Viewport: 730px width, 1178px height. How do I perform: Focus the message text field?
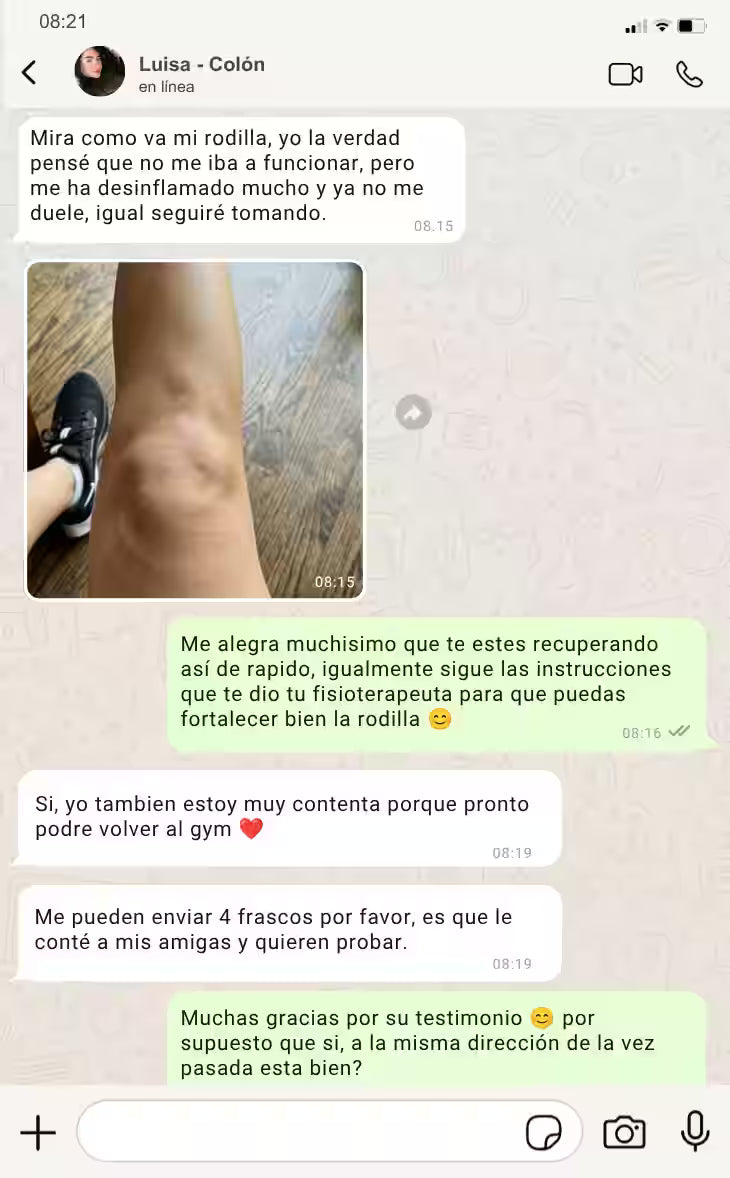click(x=300, y=1131)
